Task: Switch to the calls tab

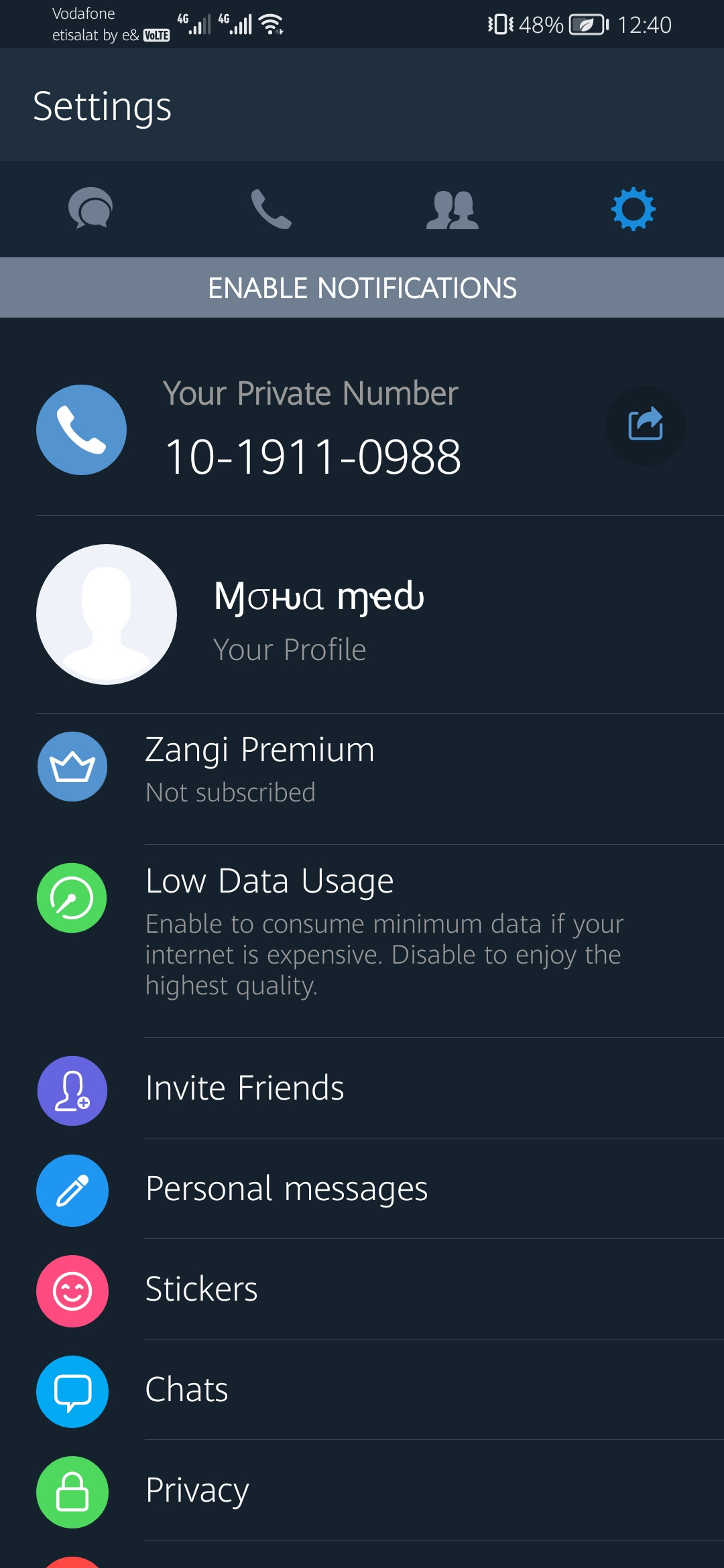Action: [271, 208]
